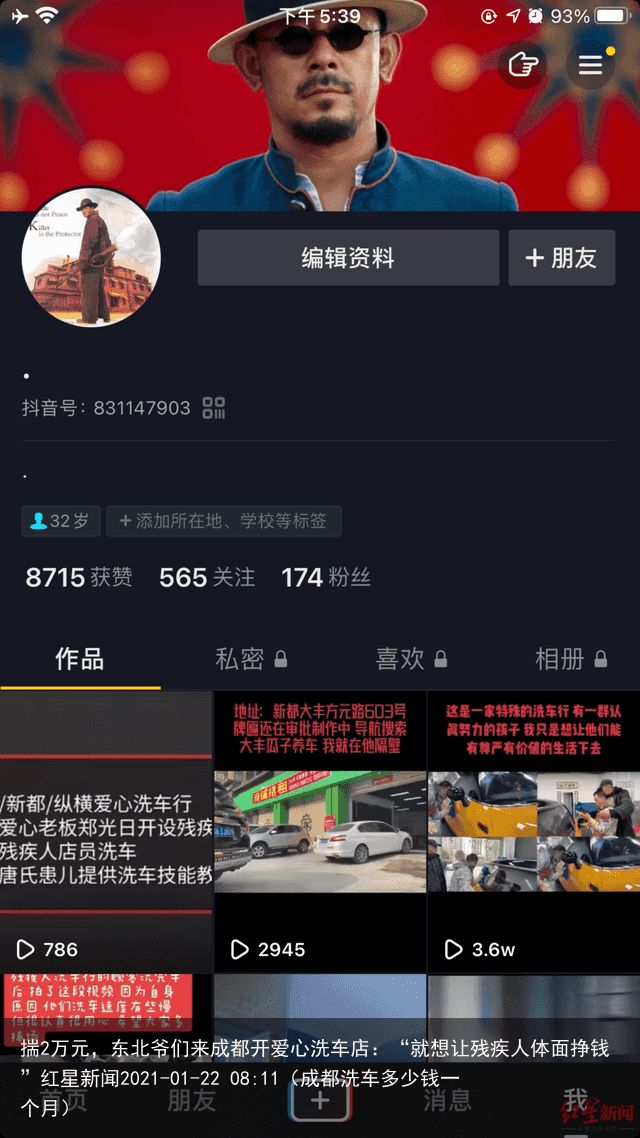Play the video with 786 views
The height and width of the screenshot is (1138, 640).
(106, 830)
